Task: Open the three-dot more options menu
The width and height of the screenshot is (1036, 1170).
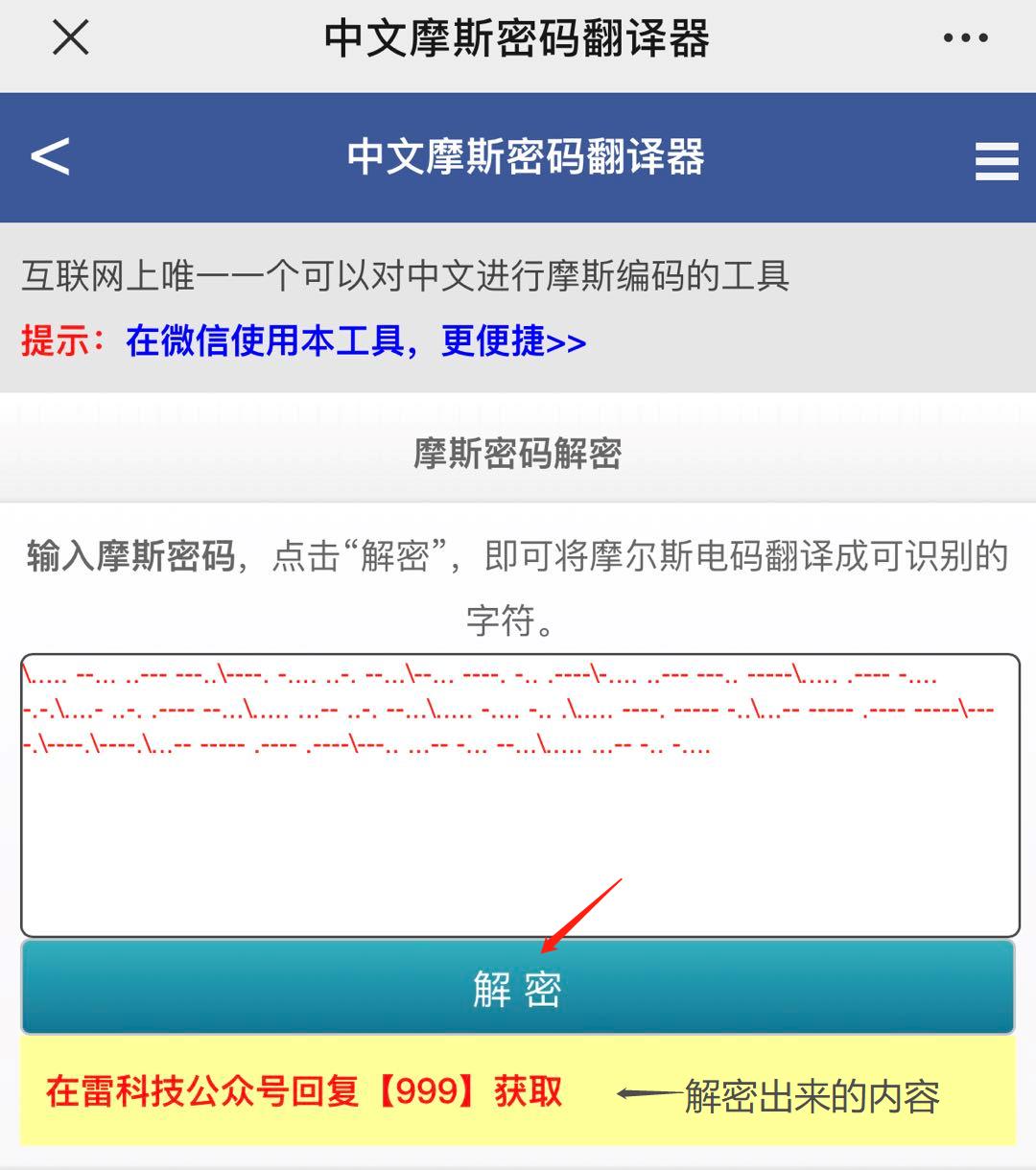Action: tap(965, 38)
